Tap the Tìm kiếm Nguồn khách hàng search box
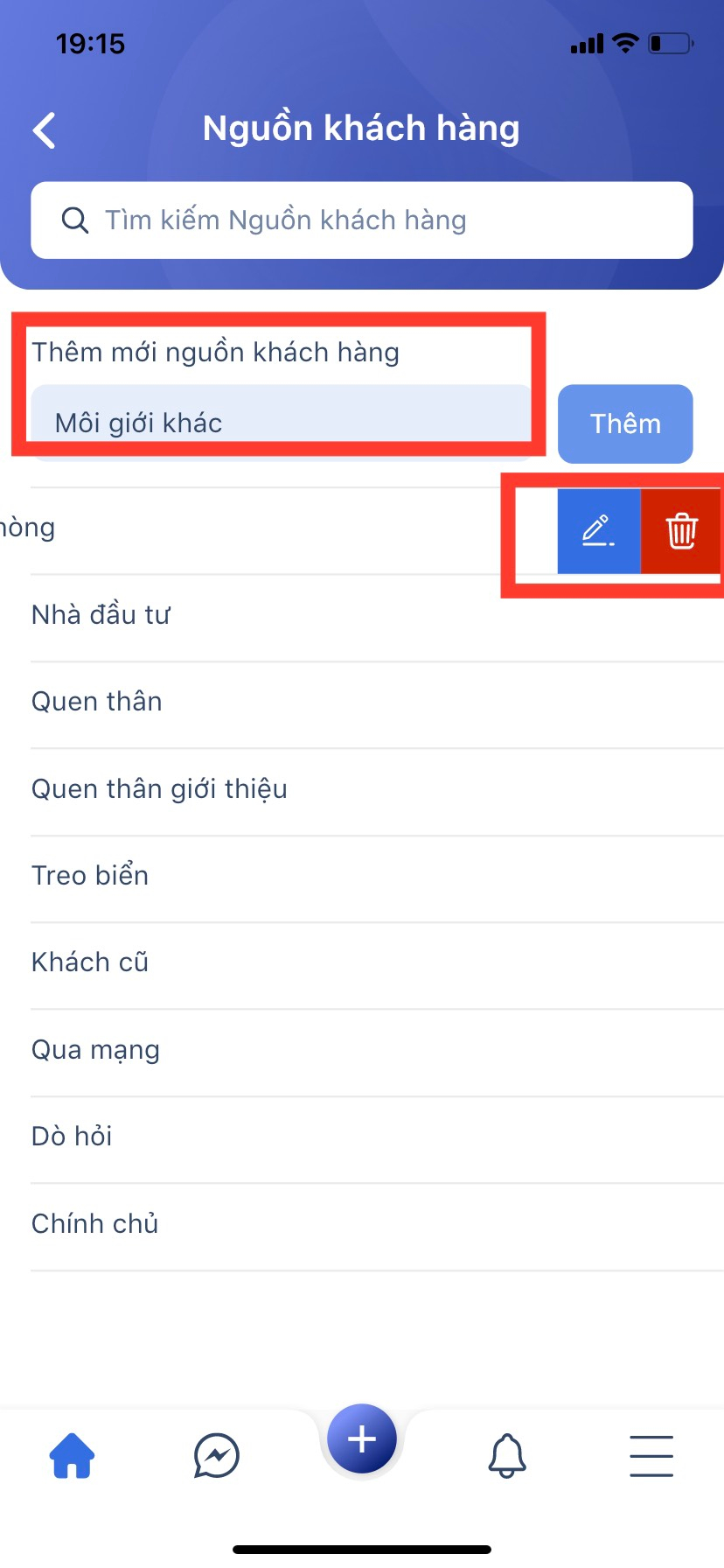Screen dimensions: 724x1568 tap(362, 220)
